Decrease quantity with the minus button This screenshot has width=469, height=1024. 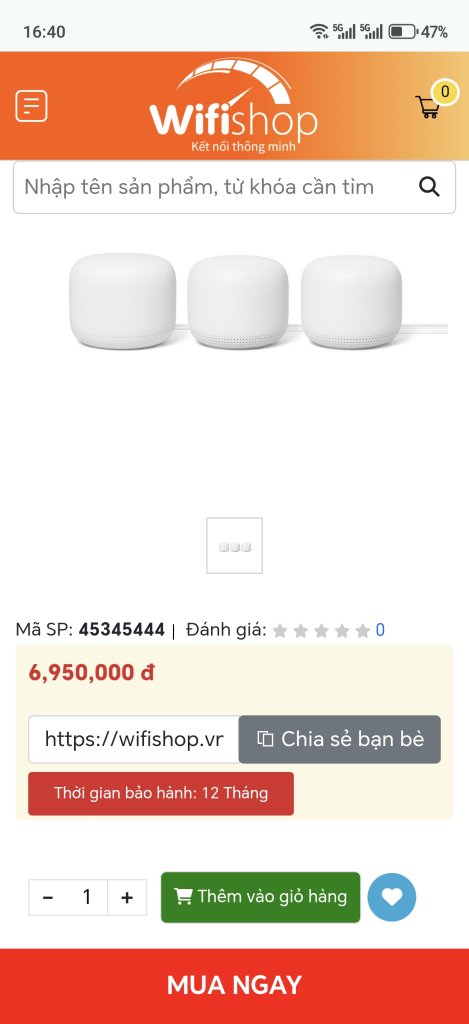click(48, 897)
